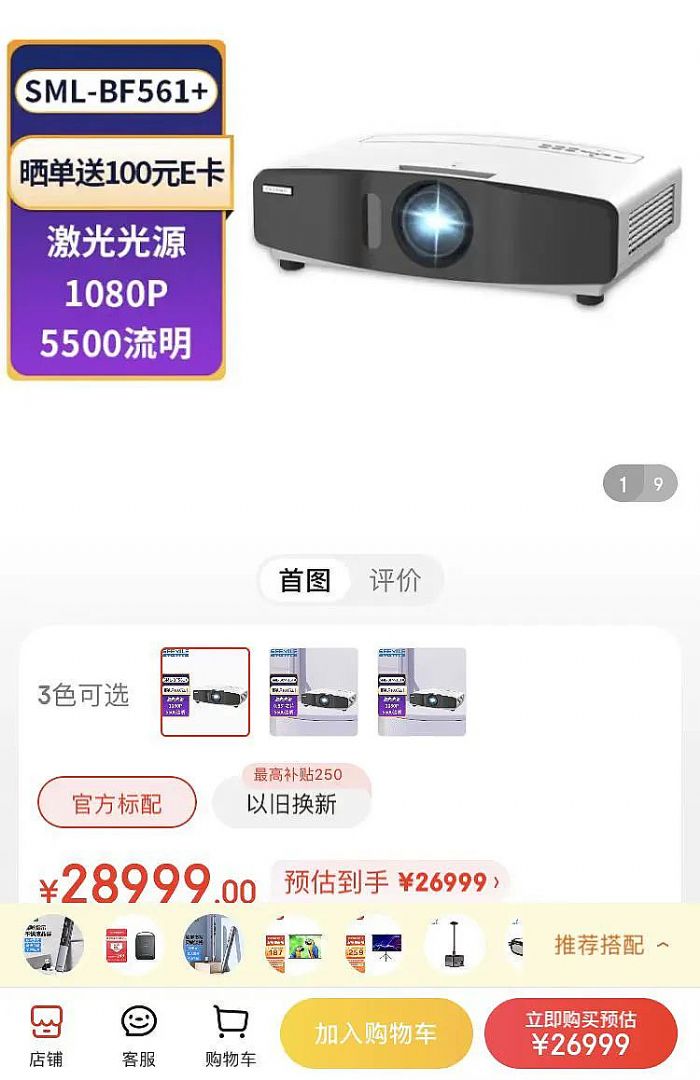Tap the red-outlined selected color thumbnail

click(205, 692)
